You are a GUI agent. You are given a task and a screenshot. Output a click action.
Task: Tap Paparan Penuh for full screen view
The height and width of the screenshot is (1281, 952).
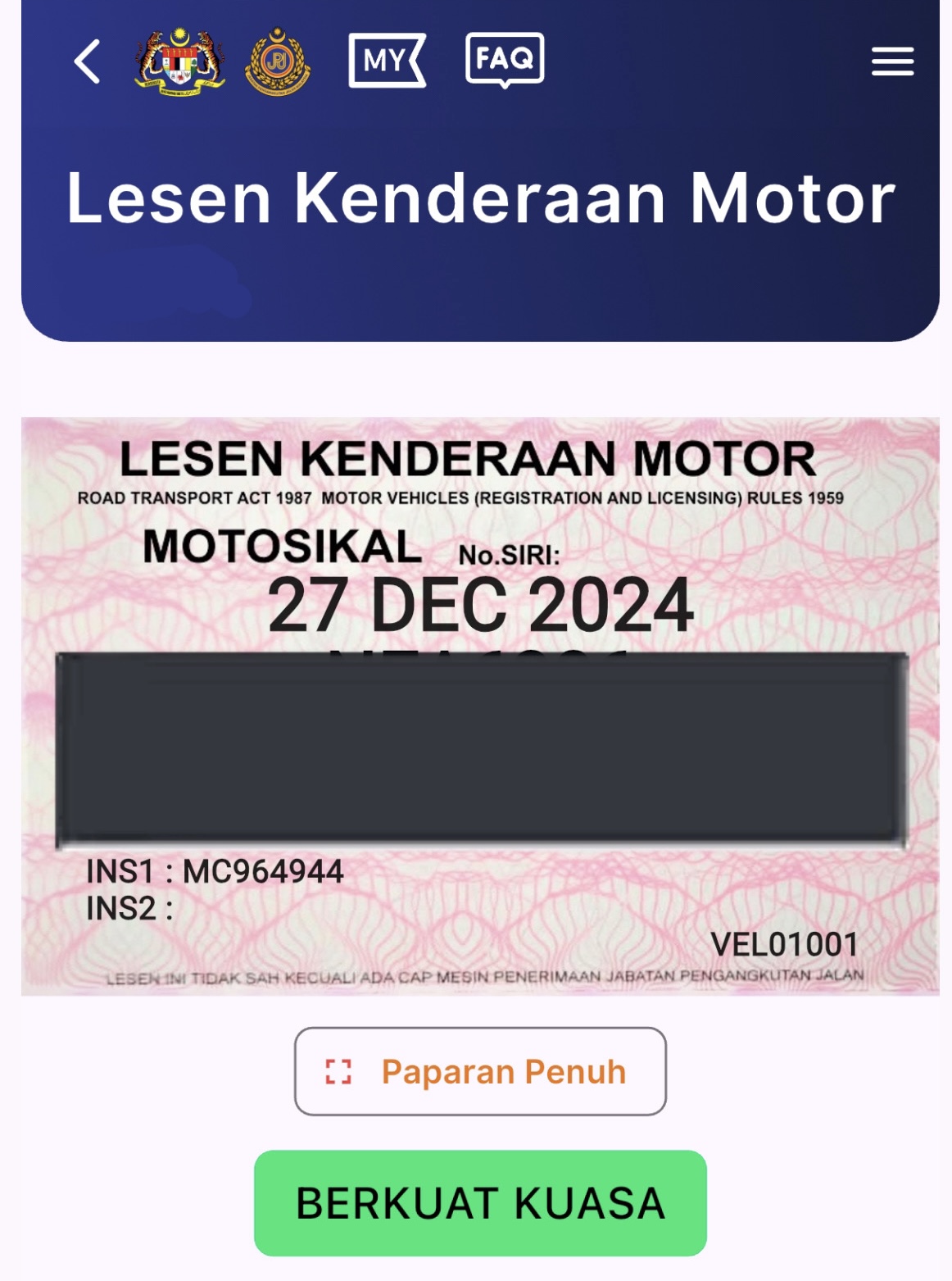click(x=480, y=1071)
